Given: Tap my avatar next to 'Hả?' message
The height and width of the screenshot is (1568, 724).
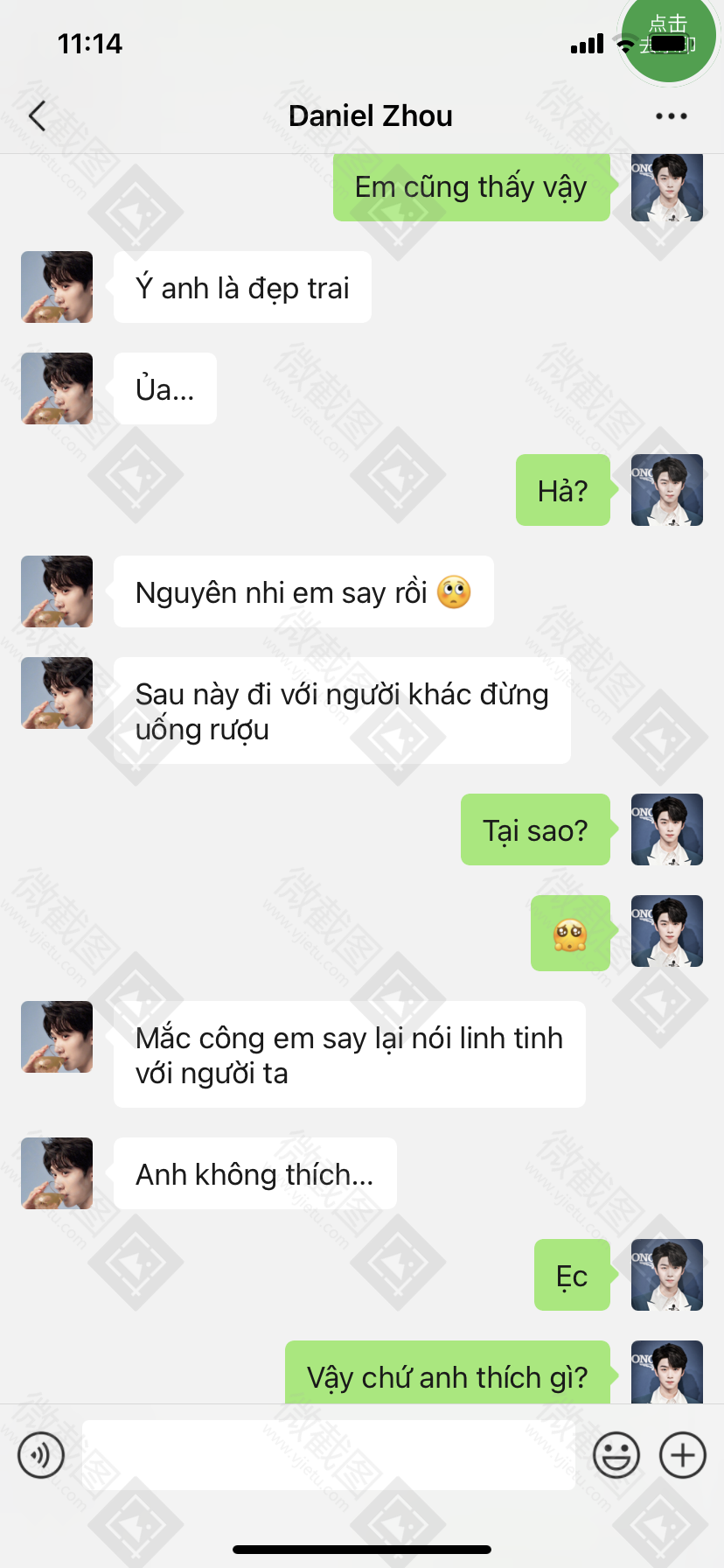Looking at the screenshot, I should click(x=667, y=490).
